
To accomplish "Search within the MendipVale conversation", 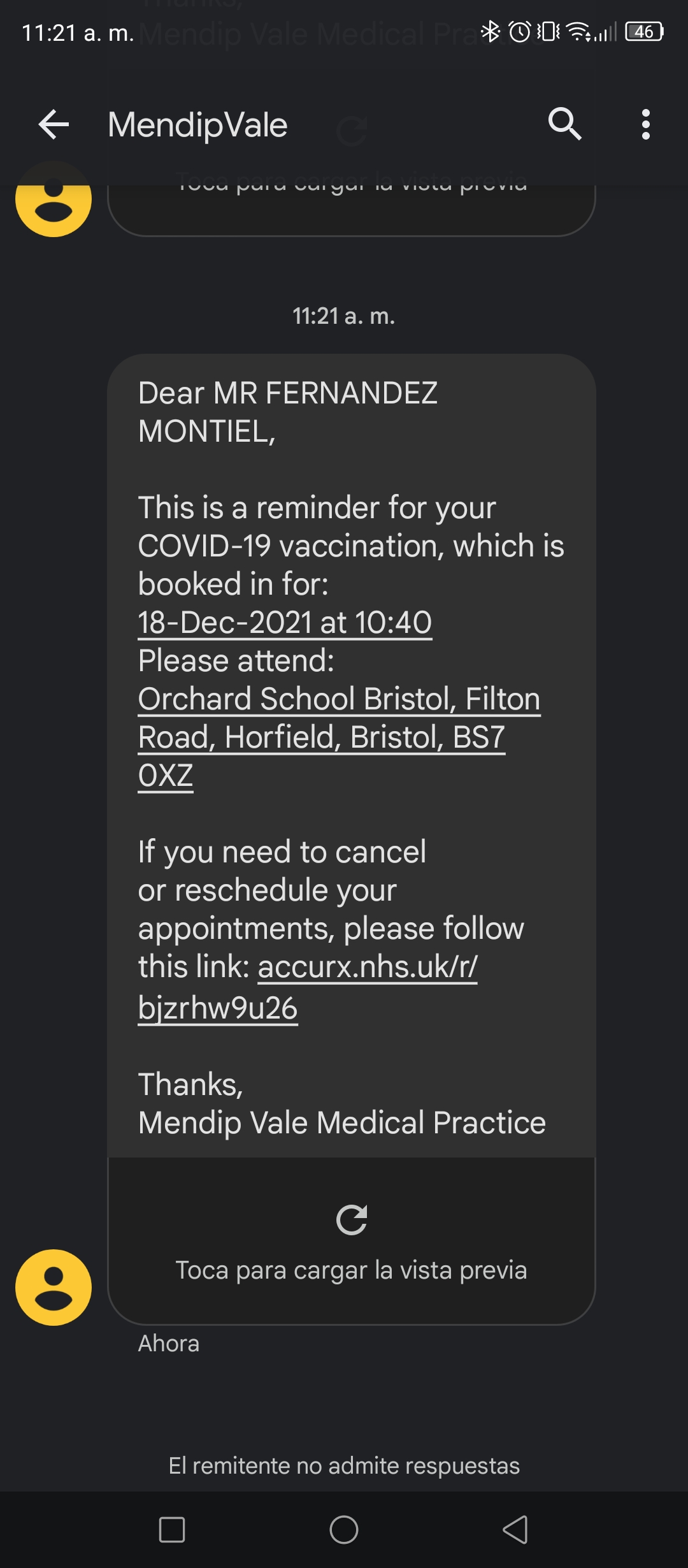I will click(564, 124).
